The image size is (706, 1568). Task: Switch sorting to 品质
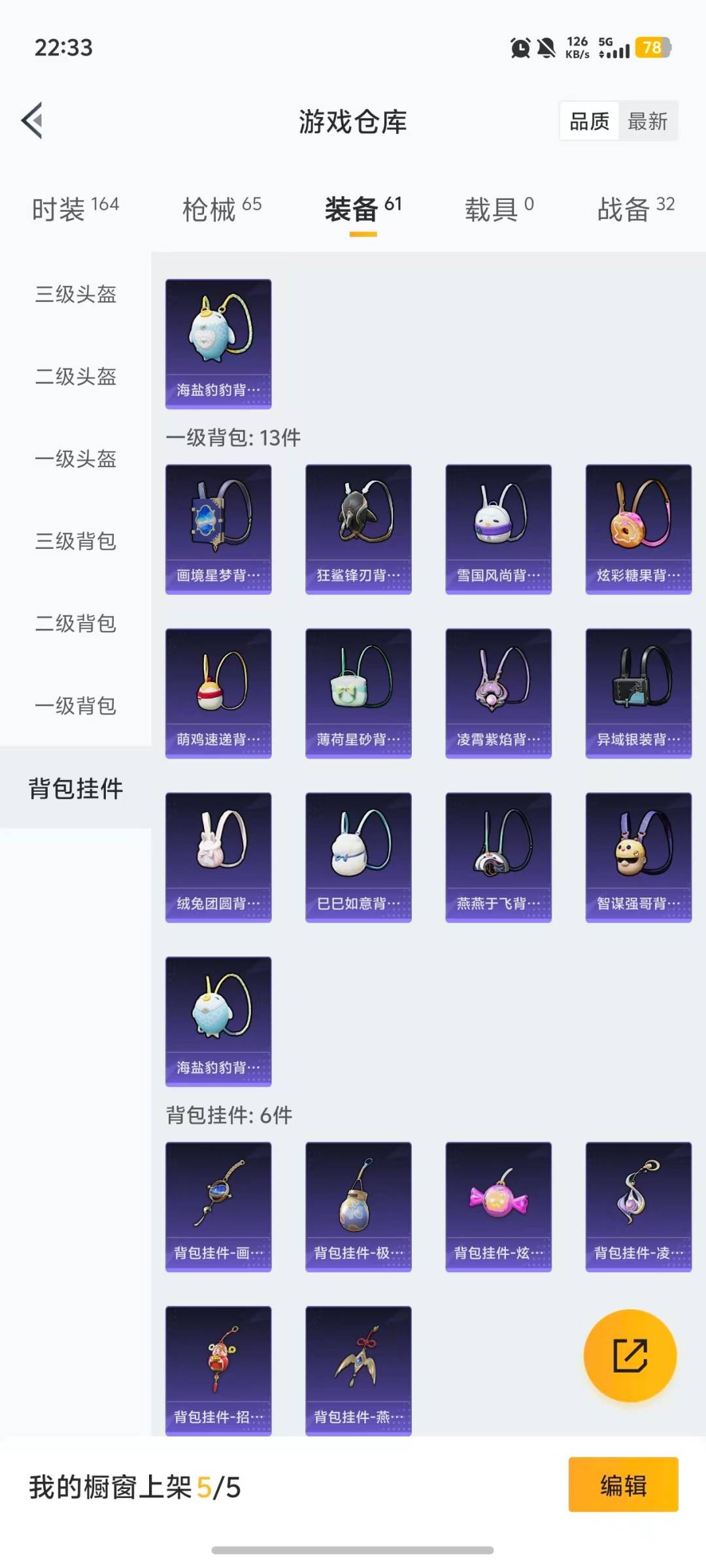point(589,122)
